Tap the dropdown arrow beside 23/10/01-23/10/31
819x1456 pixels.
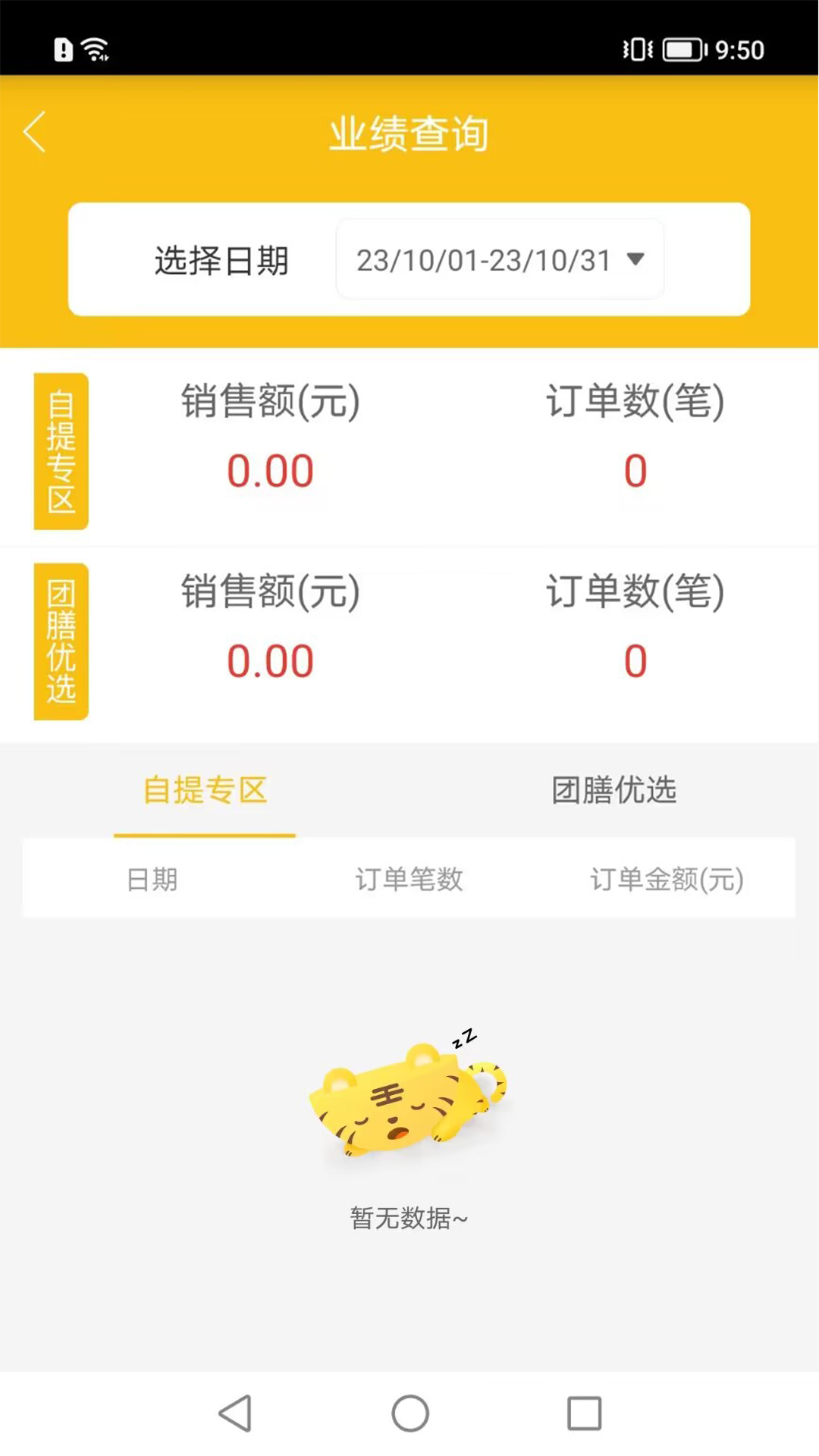click(637, 259)
